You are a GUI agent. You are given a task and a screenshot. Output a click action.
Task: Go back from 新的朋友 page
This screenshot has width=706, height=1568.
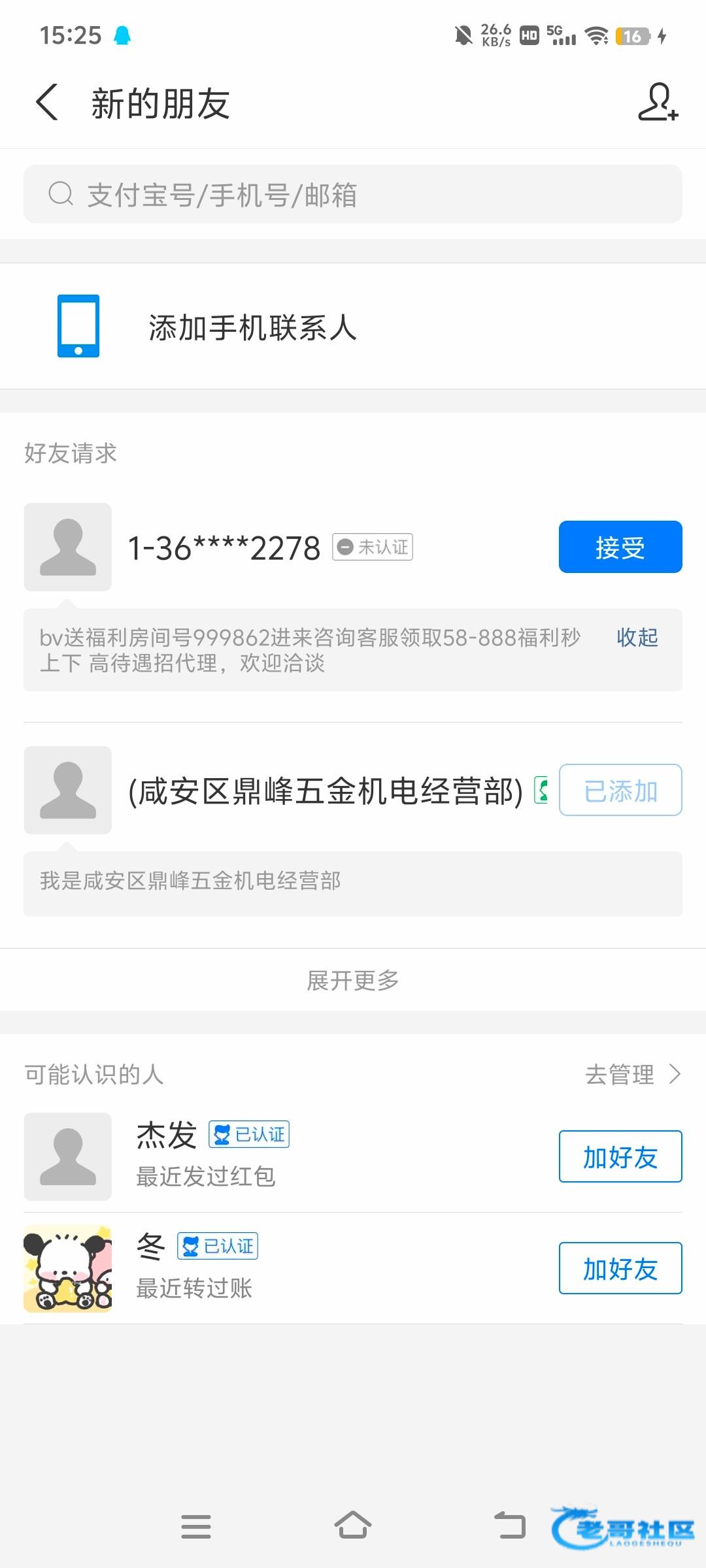click(x=47, y=103)
